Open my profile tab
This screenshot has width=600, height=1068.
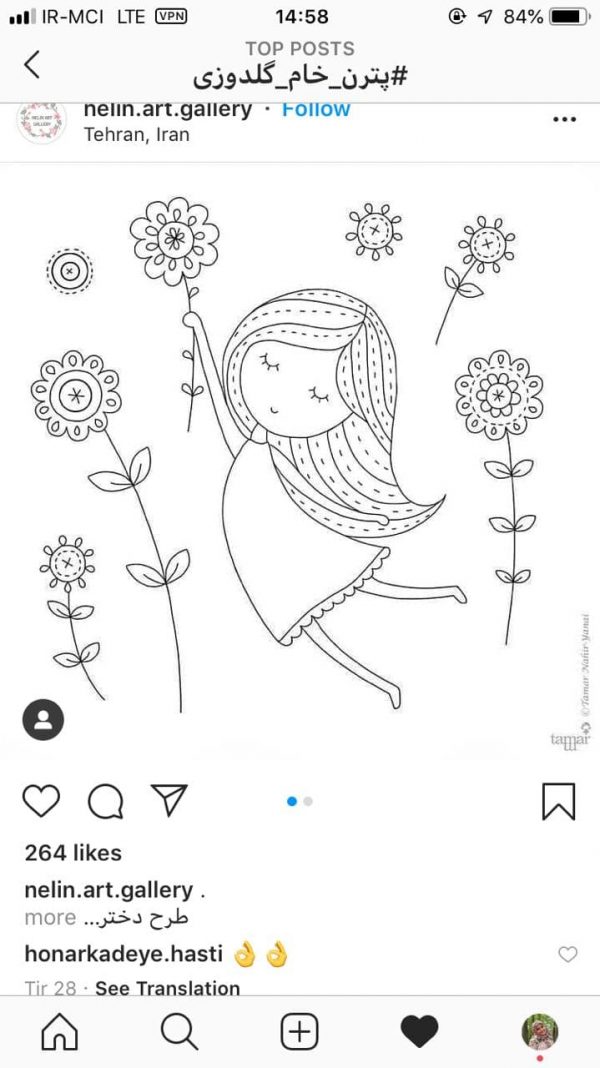(540, 1032)
